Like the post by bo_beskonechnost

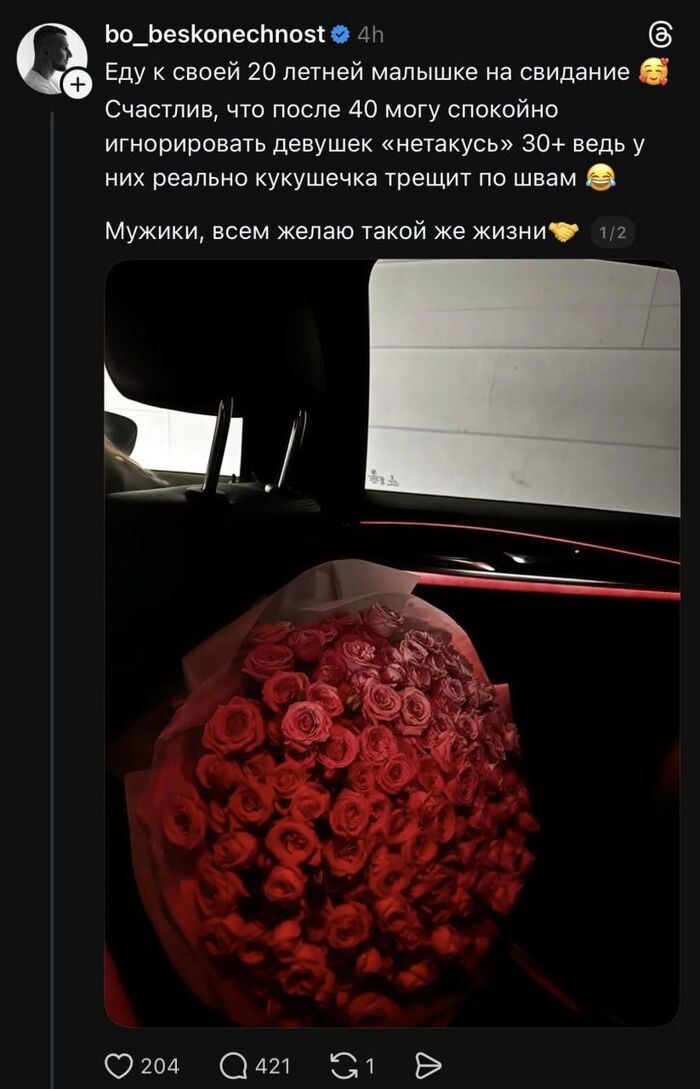[119, 1066]
